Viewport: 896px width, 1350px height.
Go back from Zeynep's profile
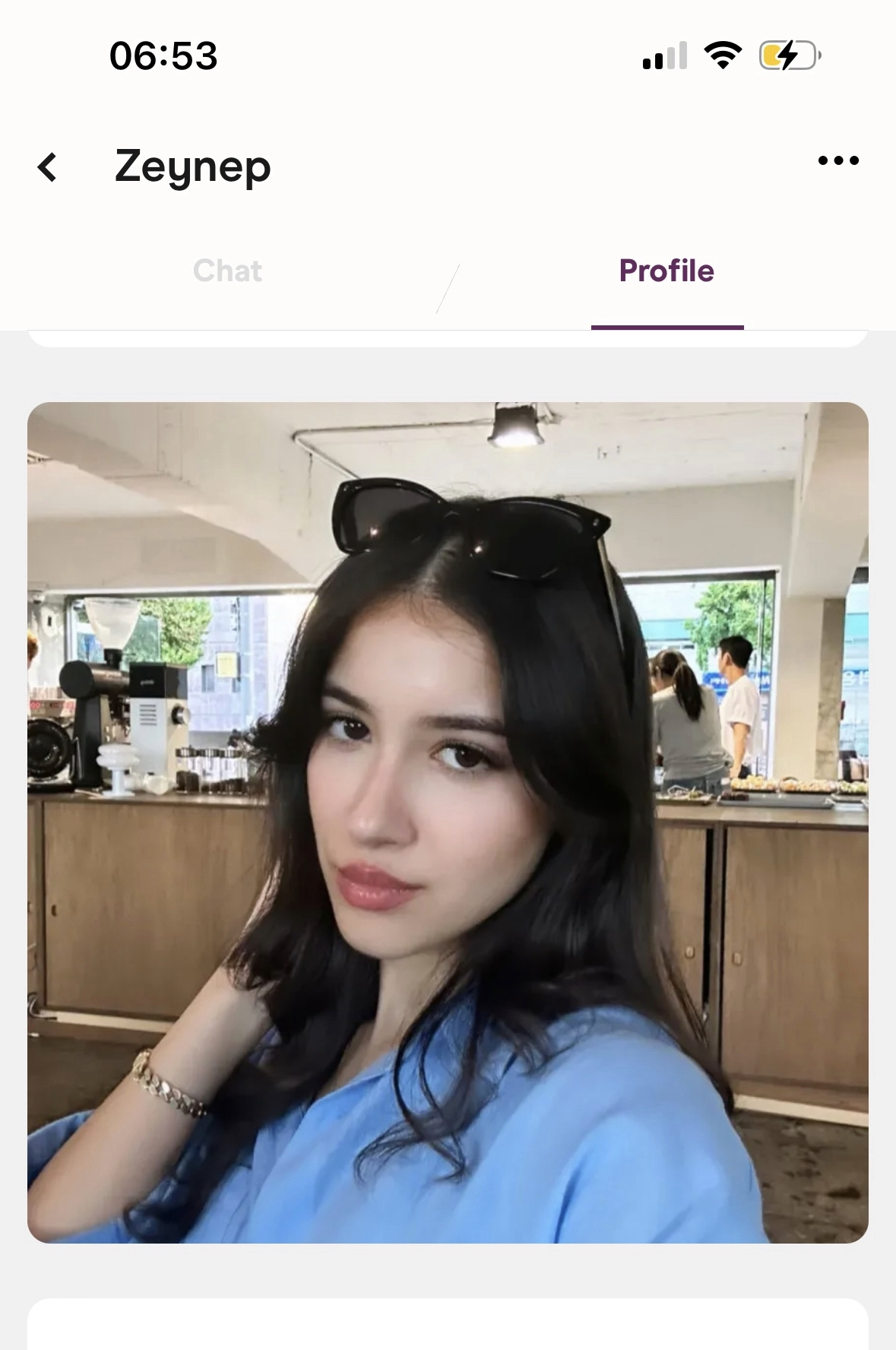coord(47,167)
